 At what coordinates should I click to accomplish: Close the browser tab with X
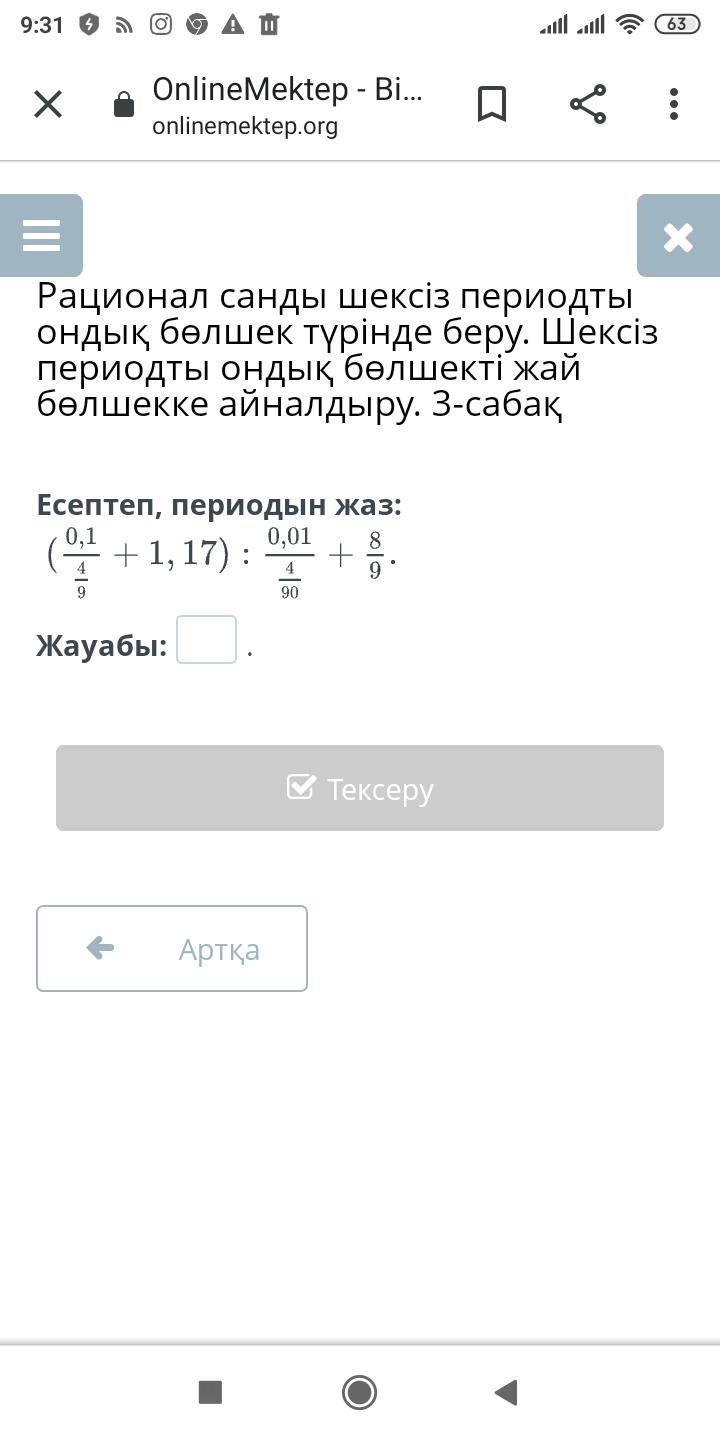[x=48, y=104]
